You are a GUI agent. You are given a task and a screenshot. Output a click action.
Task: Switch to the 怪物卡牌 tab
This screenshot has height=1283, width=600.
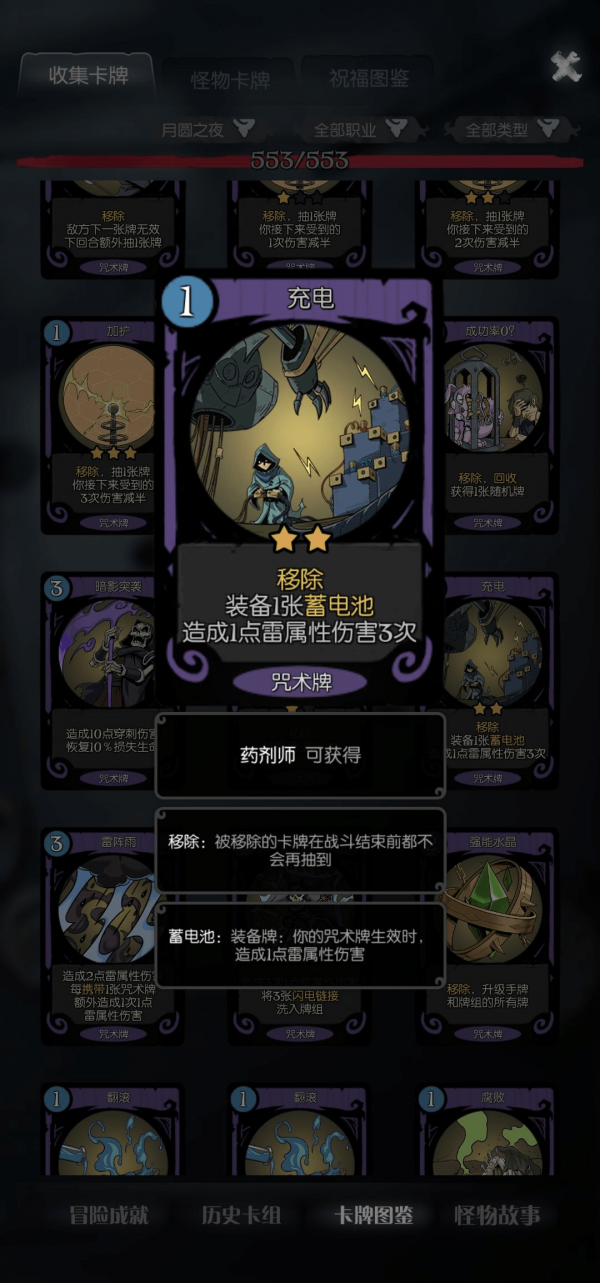[x=229, y=80]
